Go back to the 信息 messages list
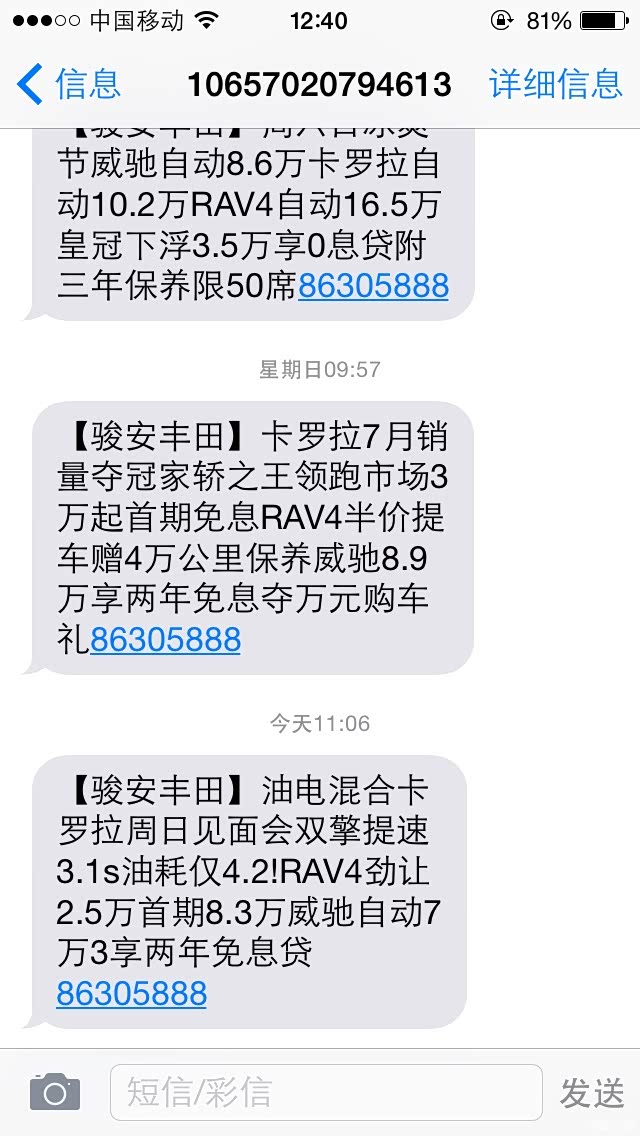The width and height of the screenshot is (640, 1136). tap(70, 84)
